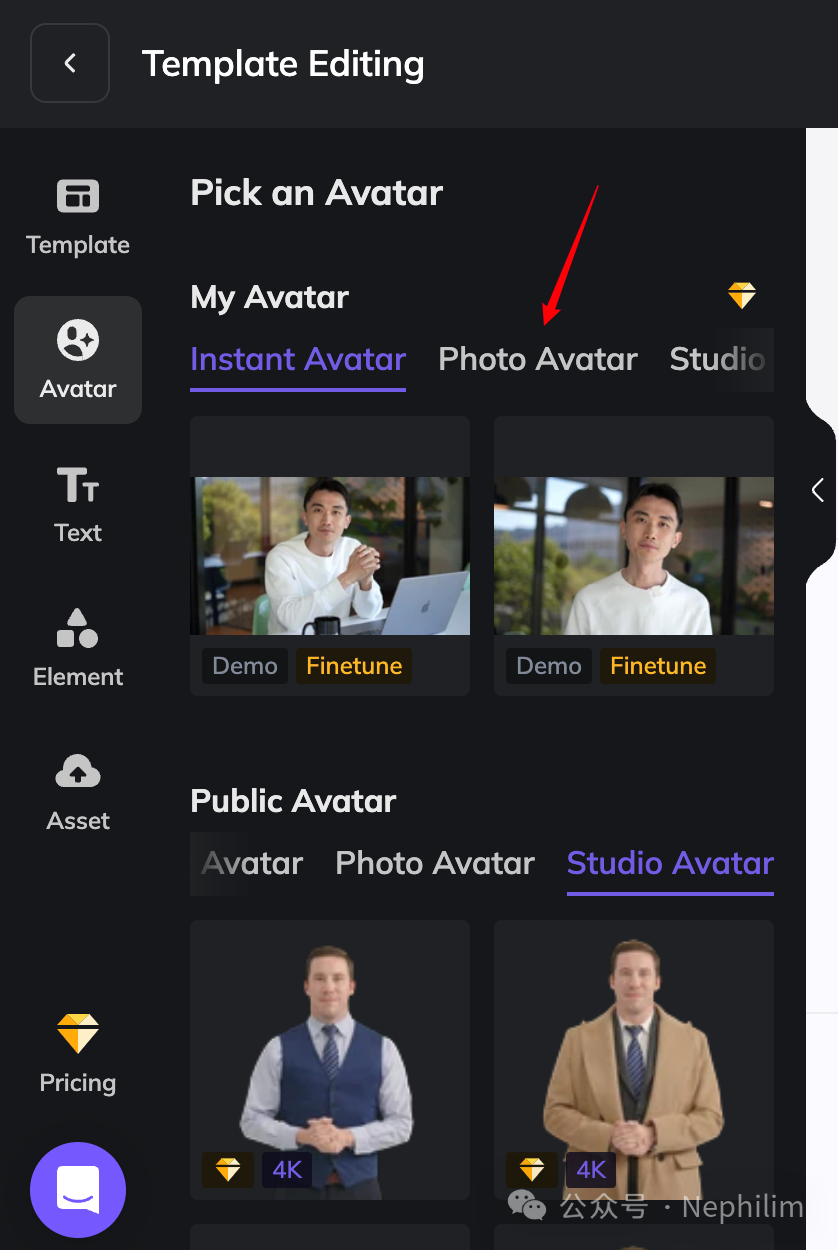Select instant avatar sitting with laptop
The height and width of the screenshot is (1250, 838).
(330, 555)
